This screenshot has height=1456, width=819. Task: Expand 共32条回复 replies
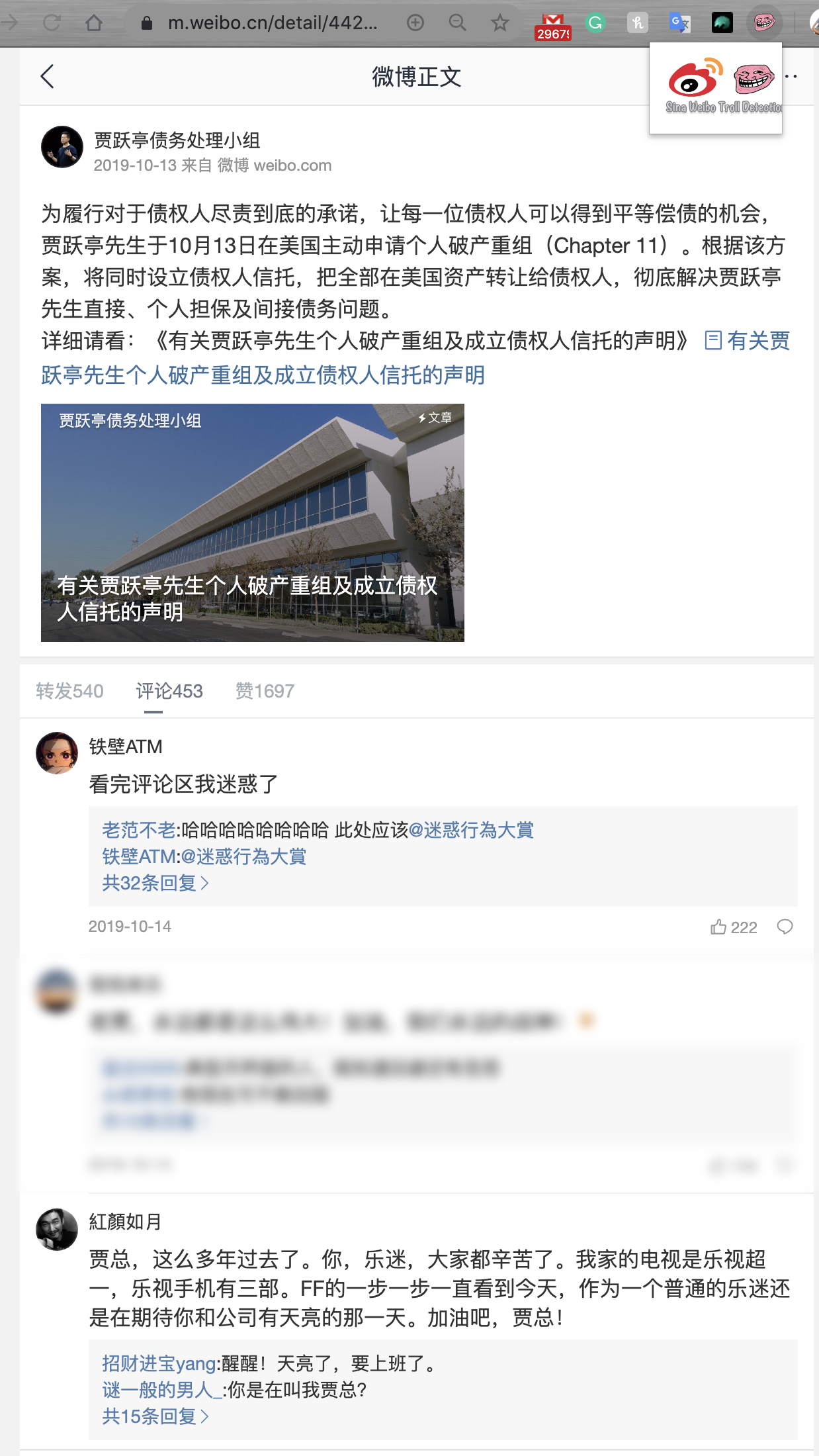155,883
